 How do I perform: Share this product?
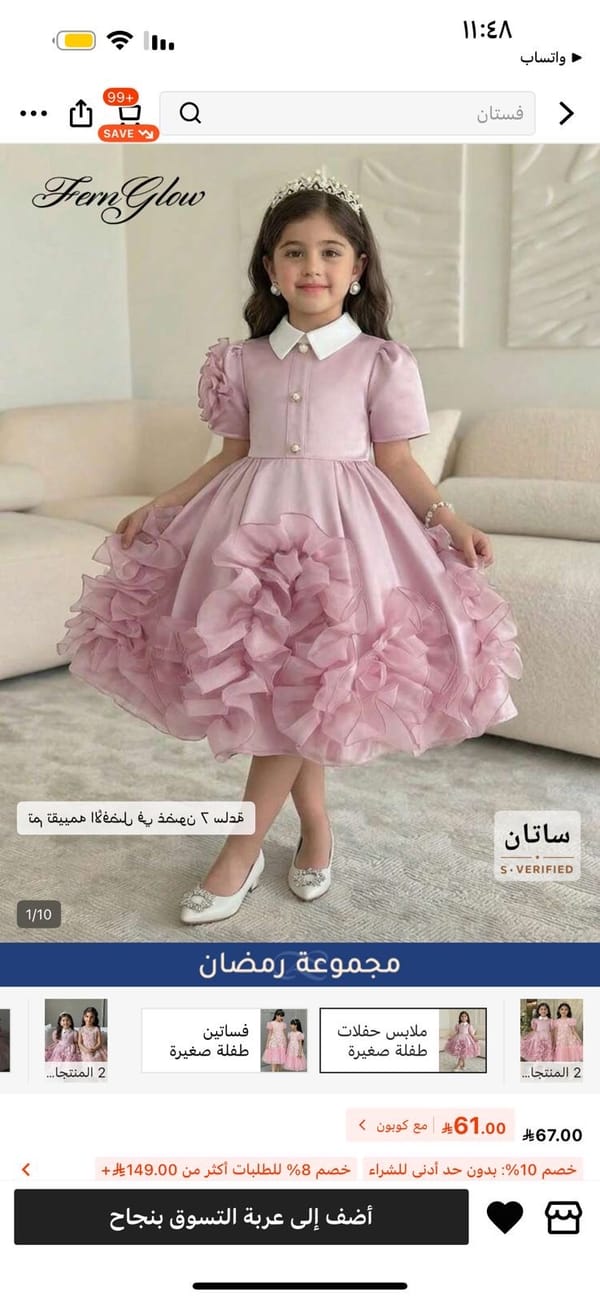81,113
